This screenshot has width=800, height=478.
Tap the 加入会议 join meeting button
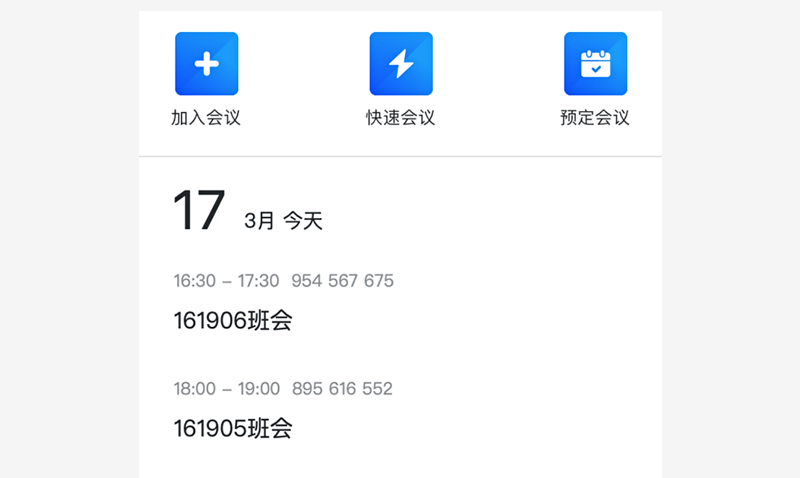pos(206,64)
